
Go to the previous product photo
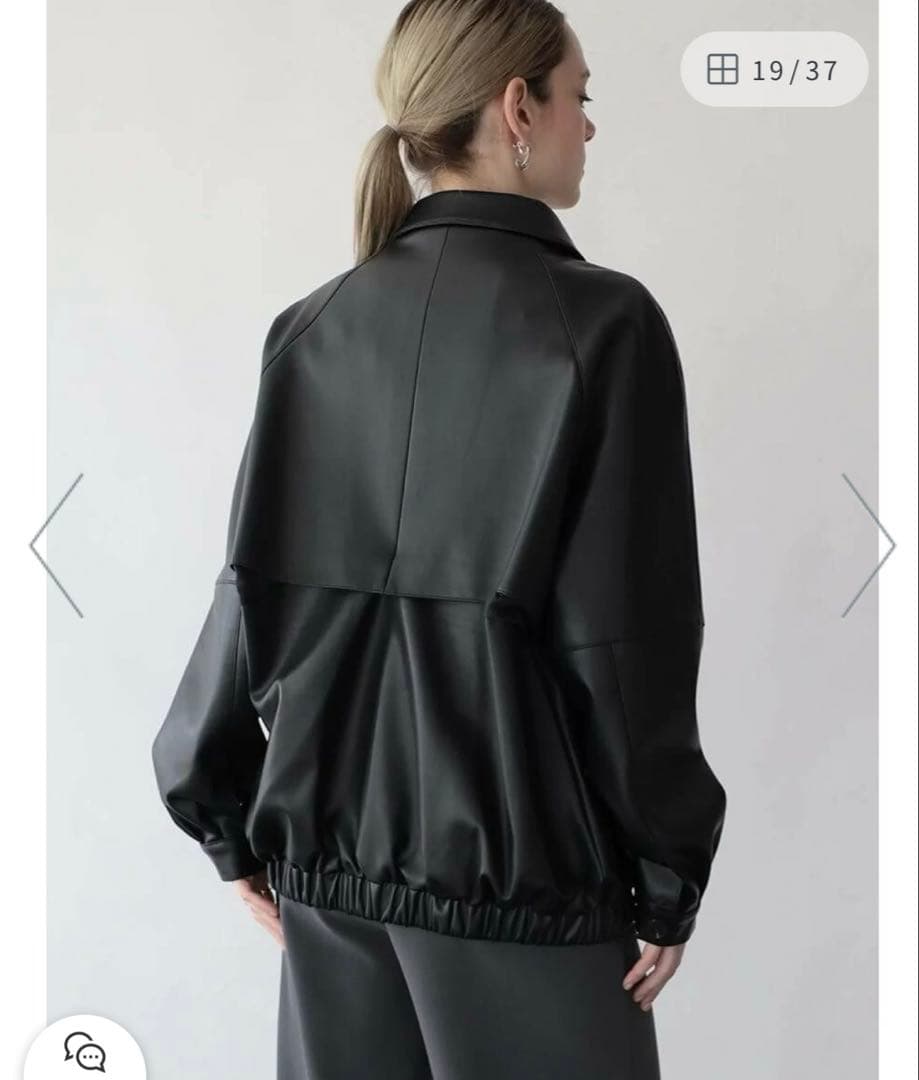(56, 545)
